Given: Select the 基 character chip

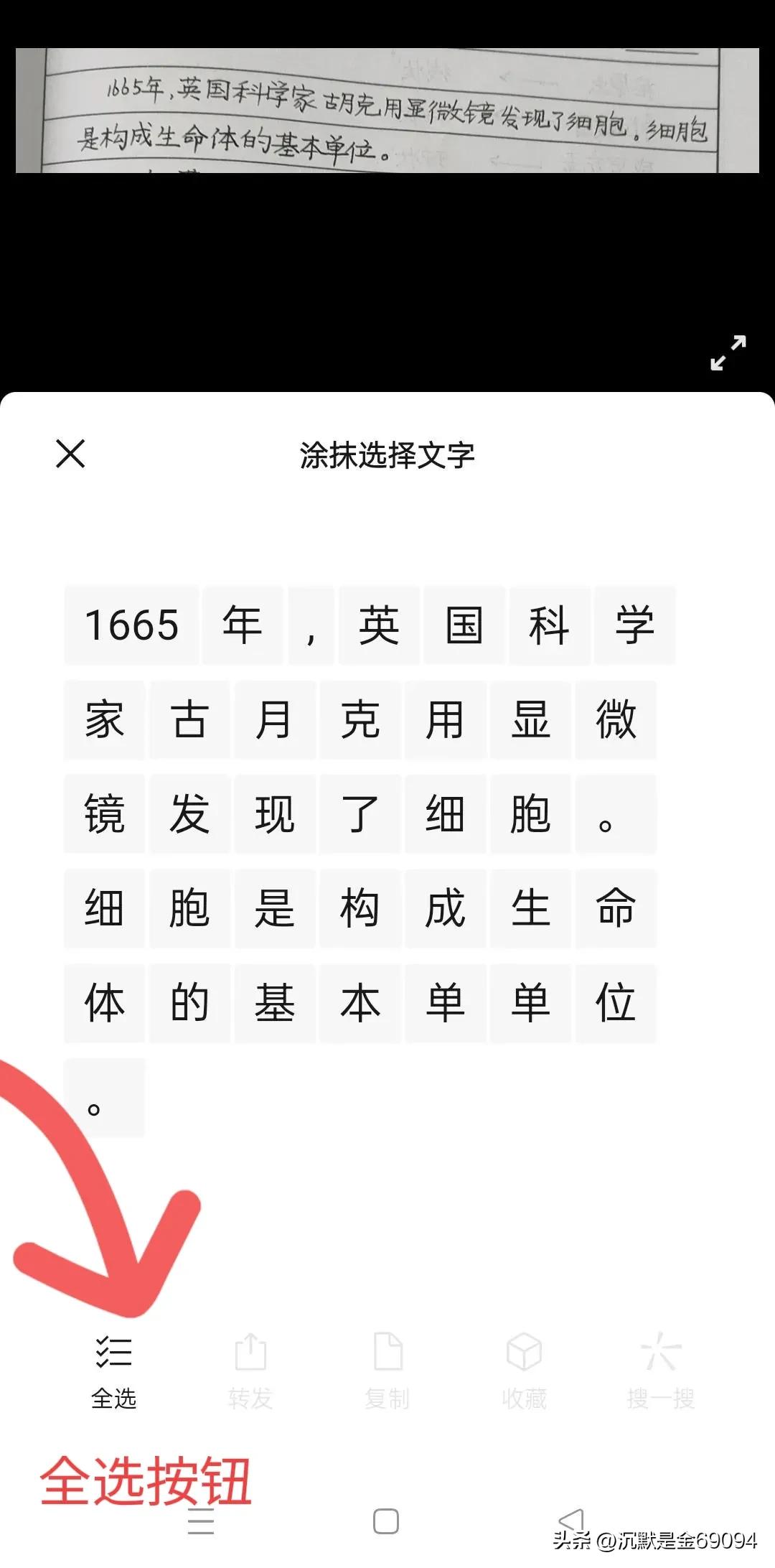Looking at the screenshot, I should (275, 1003).
